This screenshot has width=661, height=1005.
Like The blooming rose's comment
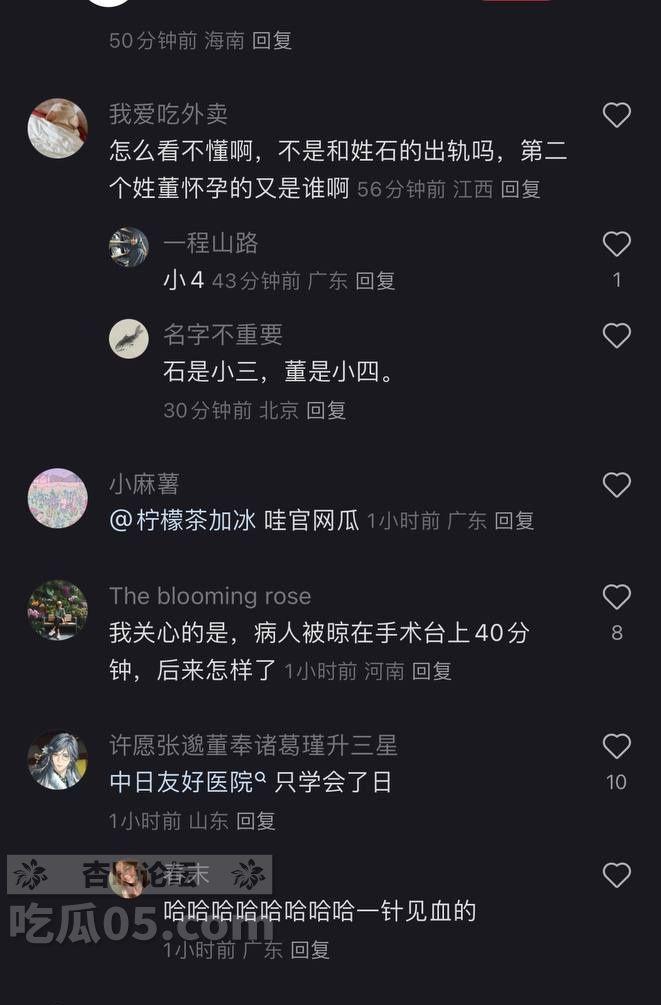click(617, 598)
